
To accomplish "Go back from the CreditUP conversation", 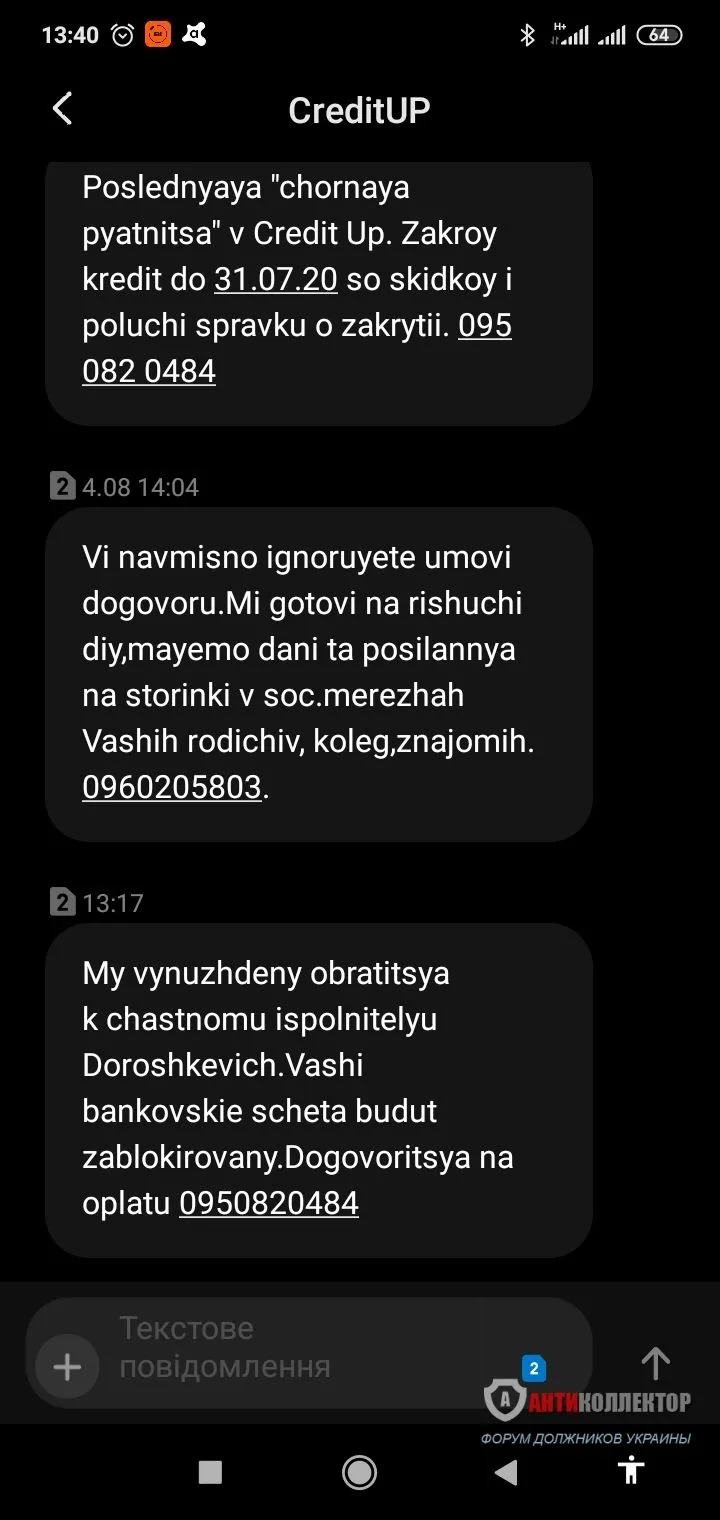I will (63, 109).
